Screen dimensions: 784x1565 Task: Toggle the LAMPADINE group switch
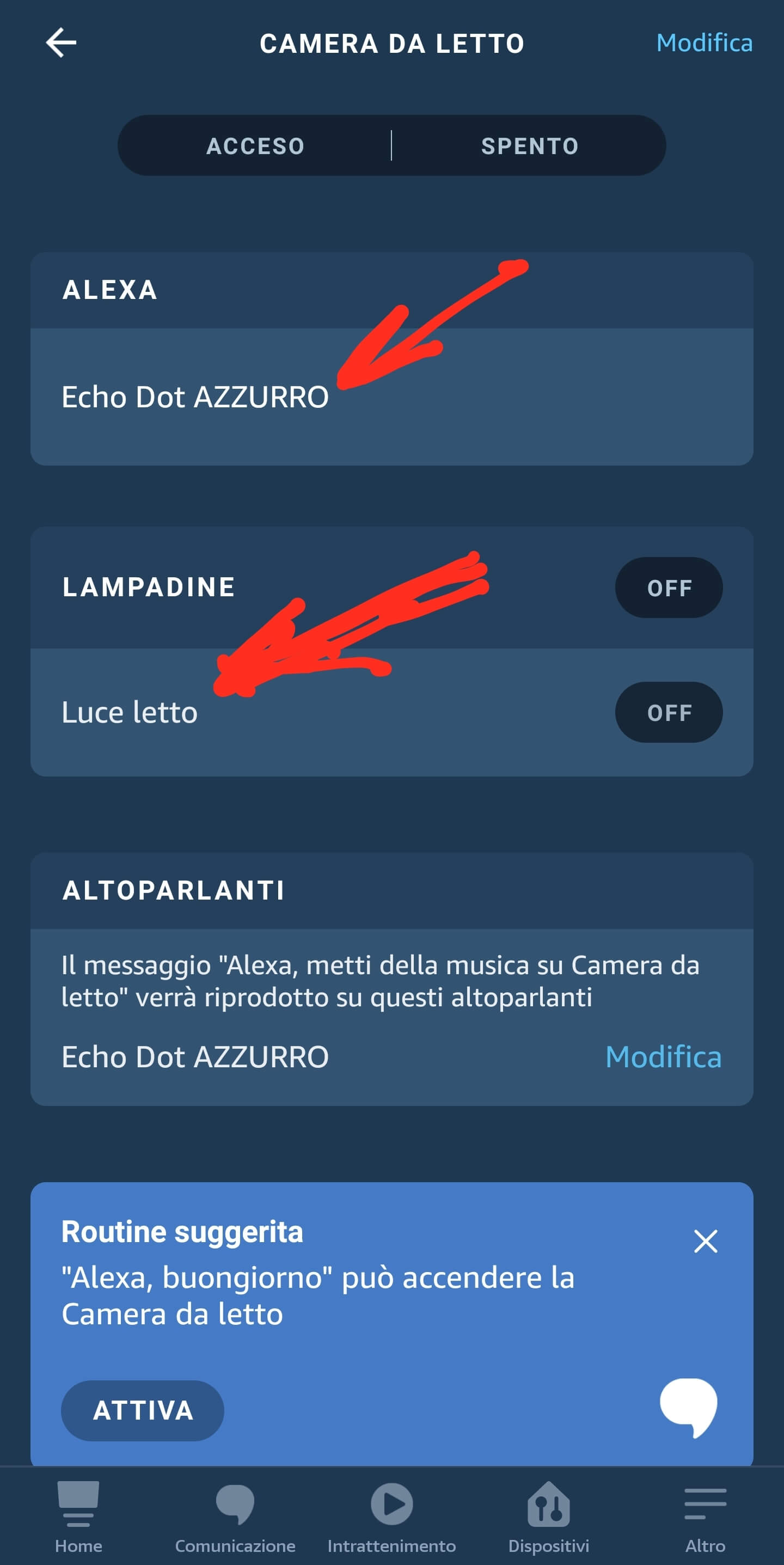point(669,588)
